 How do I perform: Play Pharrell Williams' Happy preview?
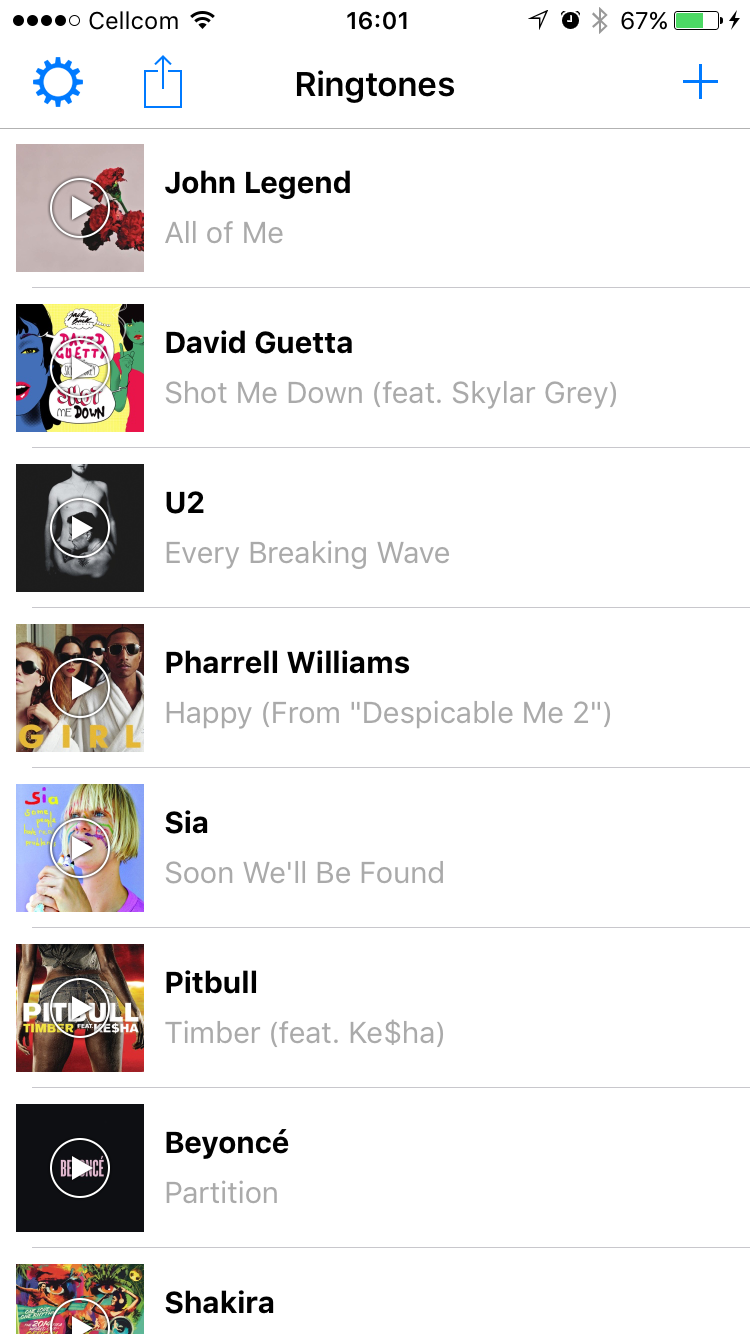pos(80,688)
